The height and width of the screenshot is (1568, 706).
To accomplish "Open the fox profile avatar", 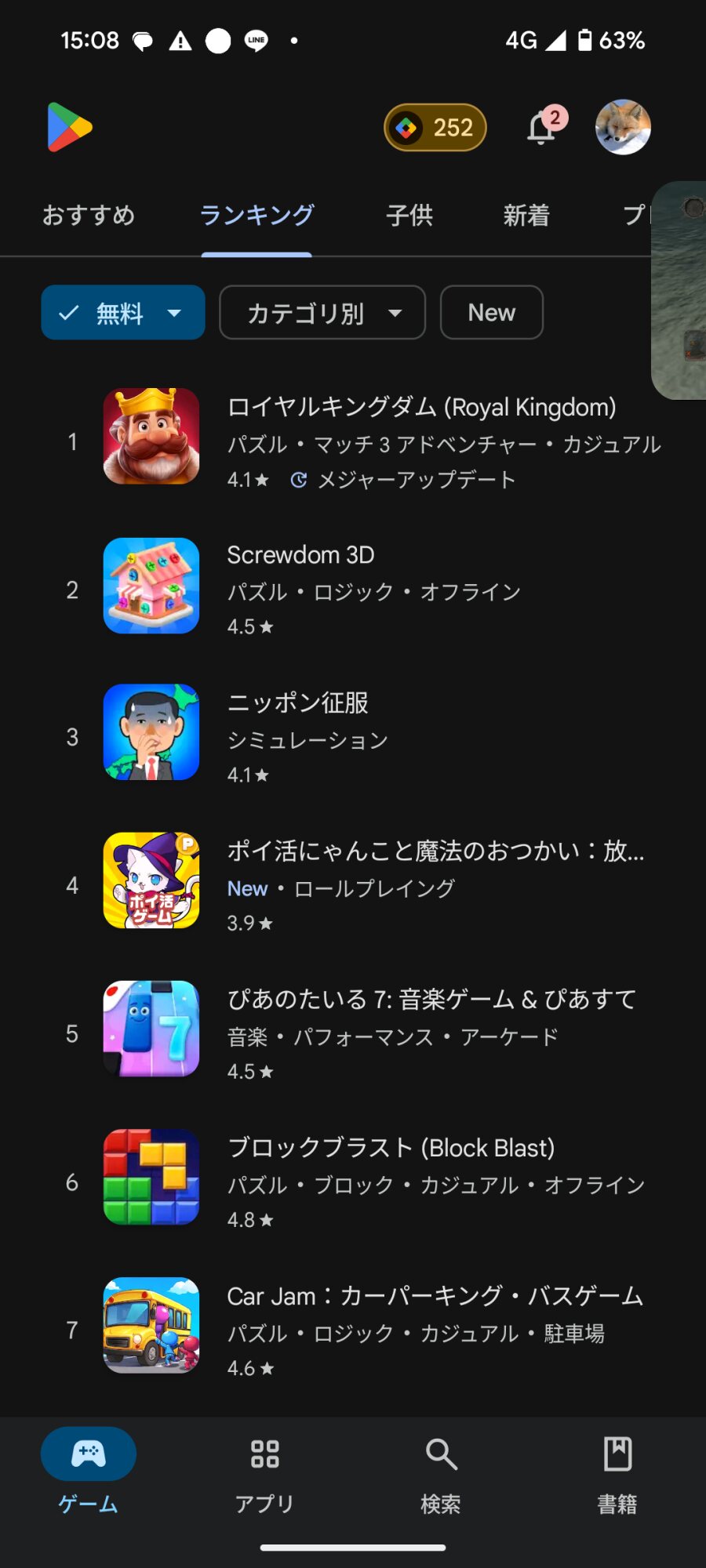I will pyautogui.click(x=623, y=127).
